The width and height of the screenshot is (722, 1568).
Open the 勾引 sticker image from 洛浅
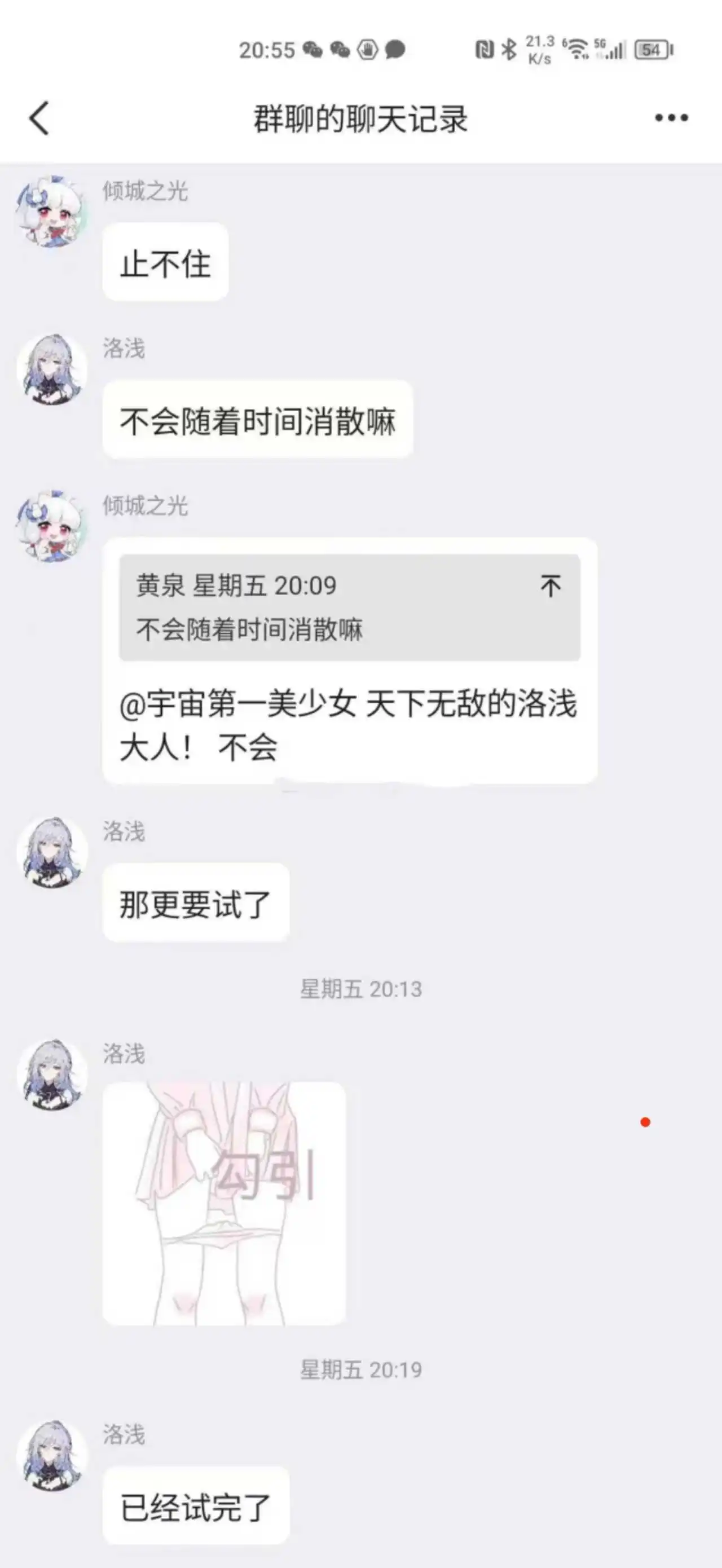pyautogui.click(x=224, y=1203)
